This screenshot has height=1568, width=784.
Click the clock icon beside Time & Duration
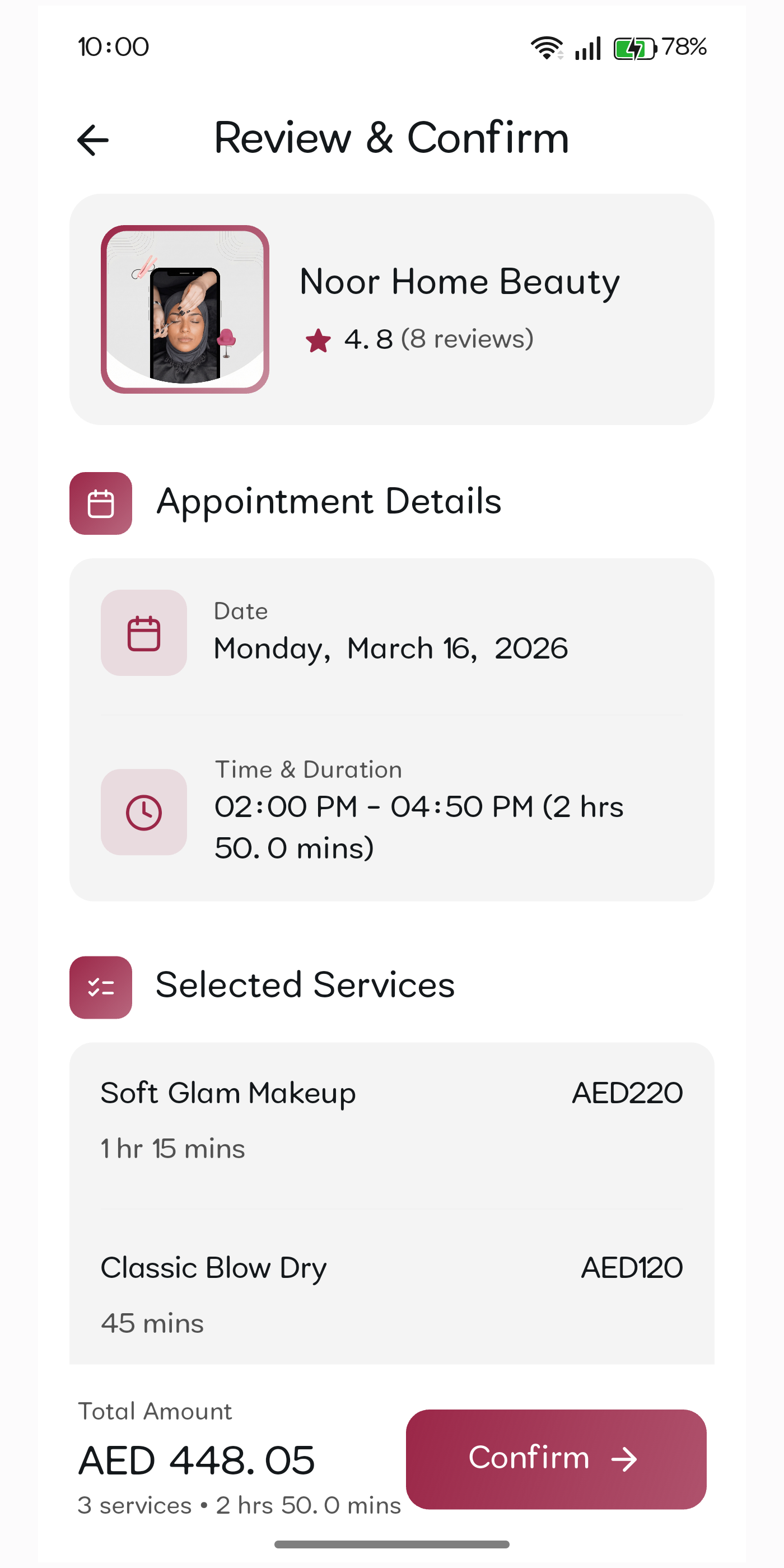pyautogui.click(x=144, y=812)
